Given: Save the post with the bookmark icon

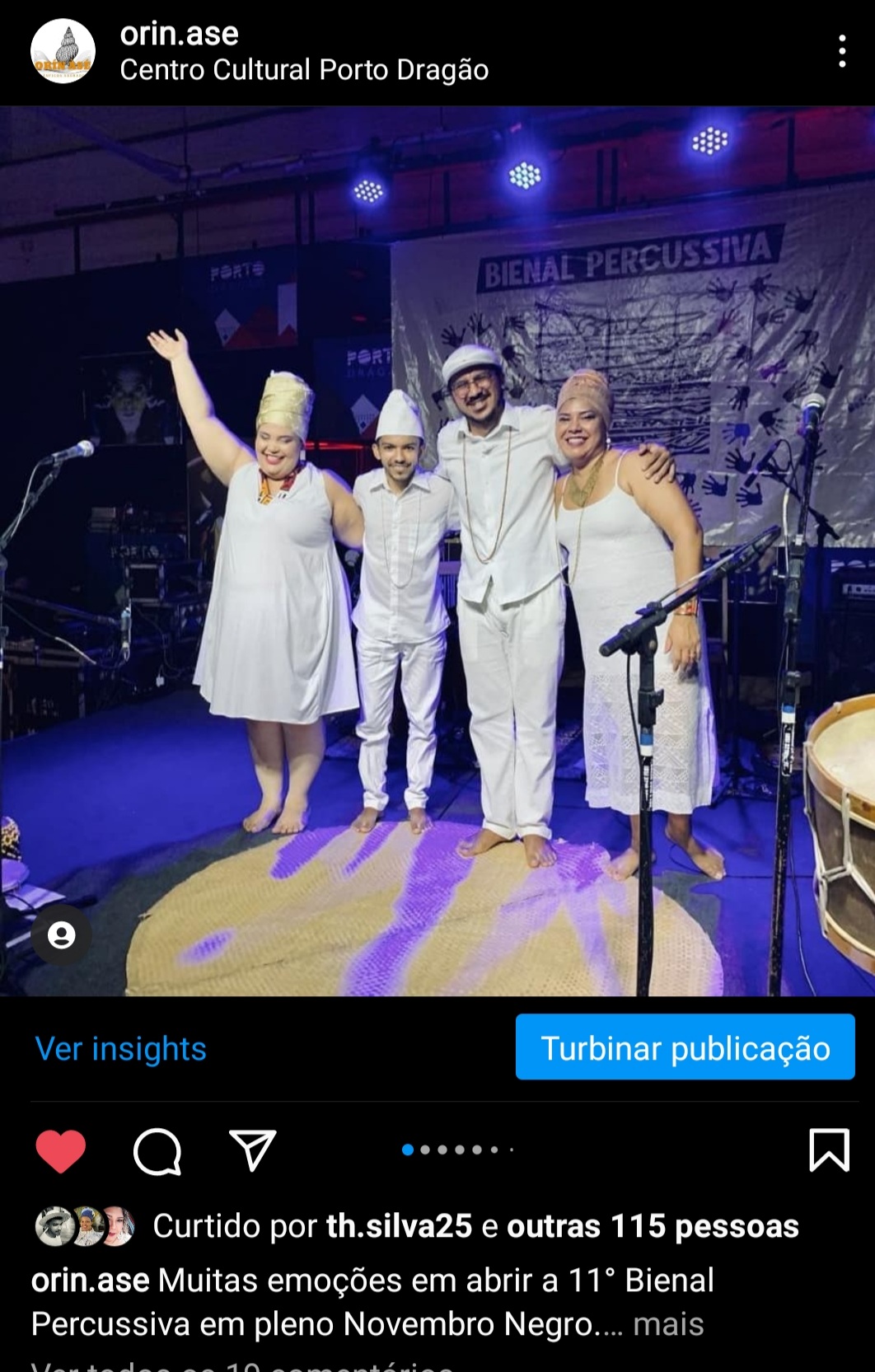Looking at the screenshot, I should (x=829, y=1150).
